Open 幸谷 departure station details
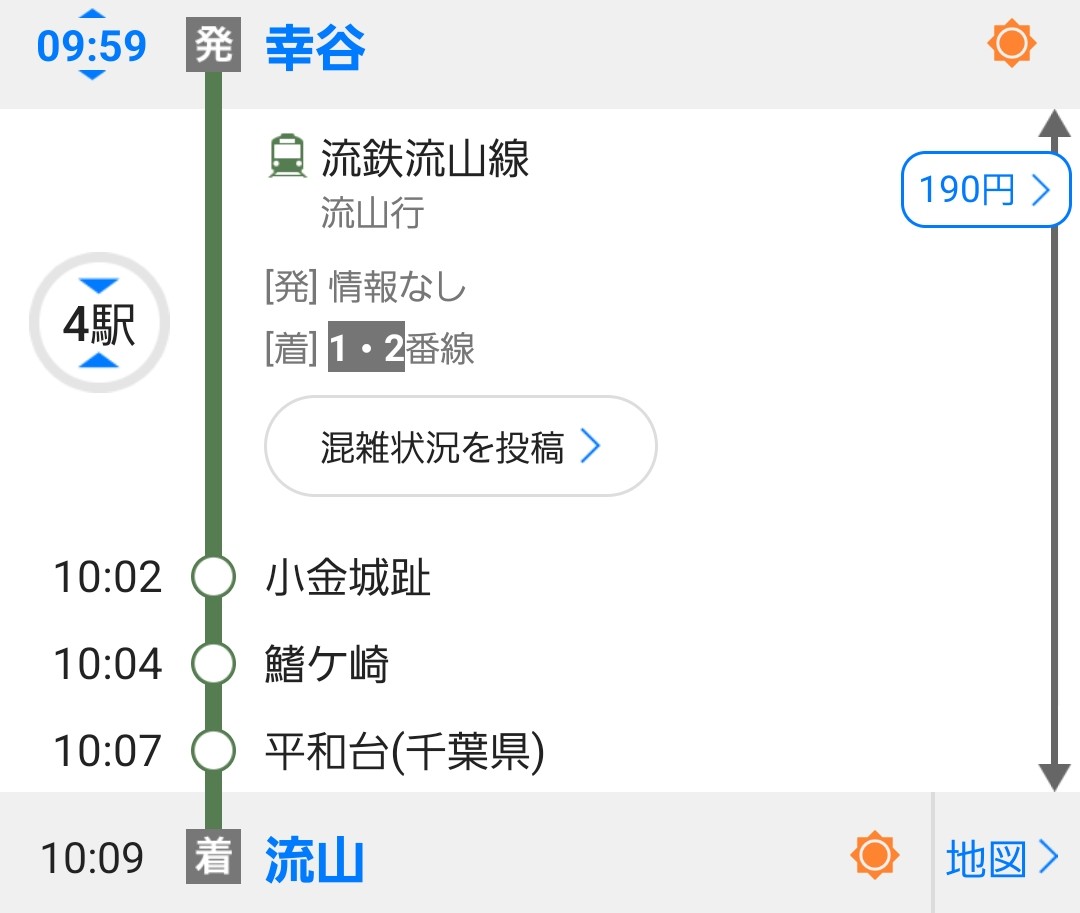The height and width of the screenshot is (913, 1080). pos(315,47)
